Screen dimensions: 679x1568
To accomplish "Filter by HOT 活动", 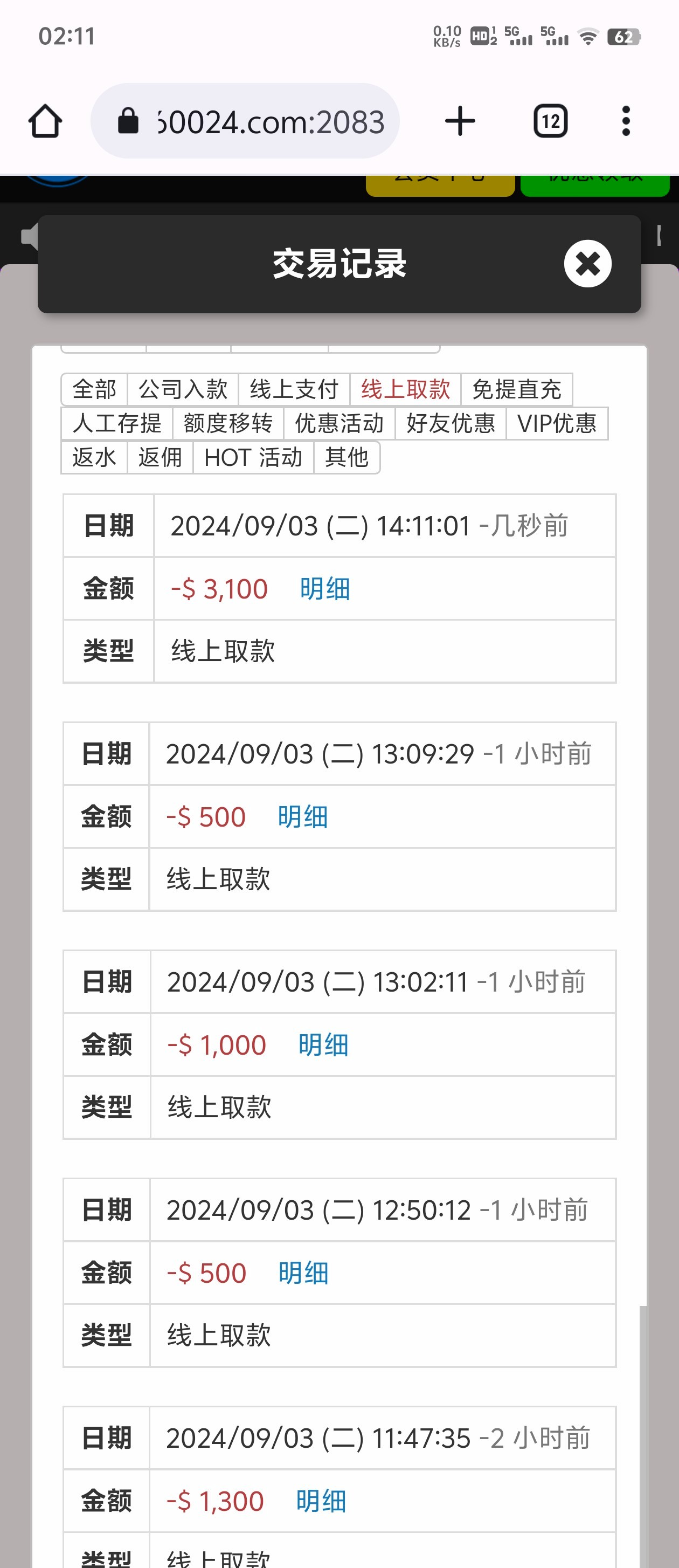I will (x=253, y=457).
